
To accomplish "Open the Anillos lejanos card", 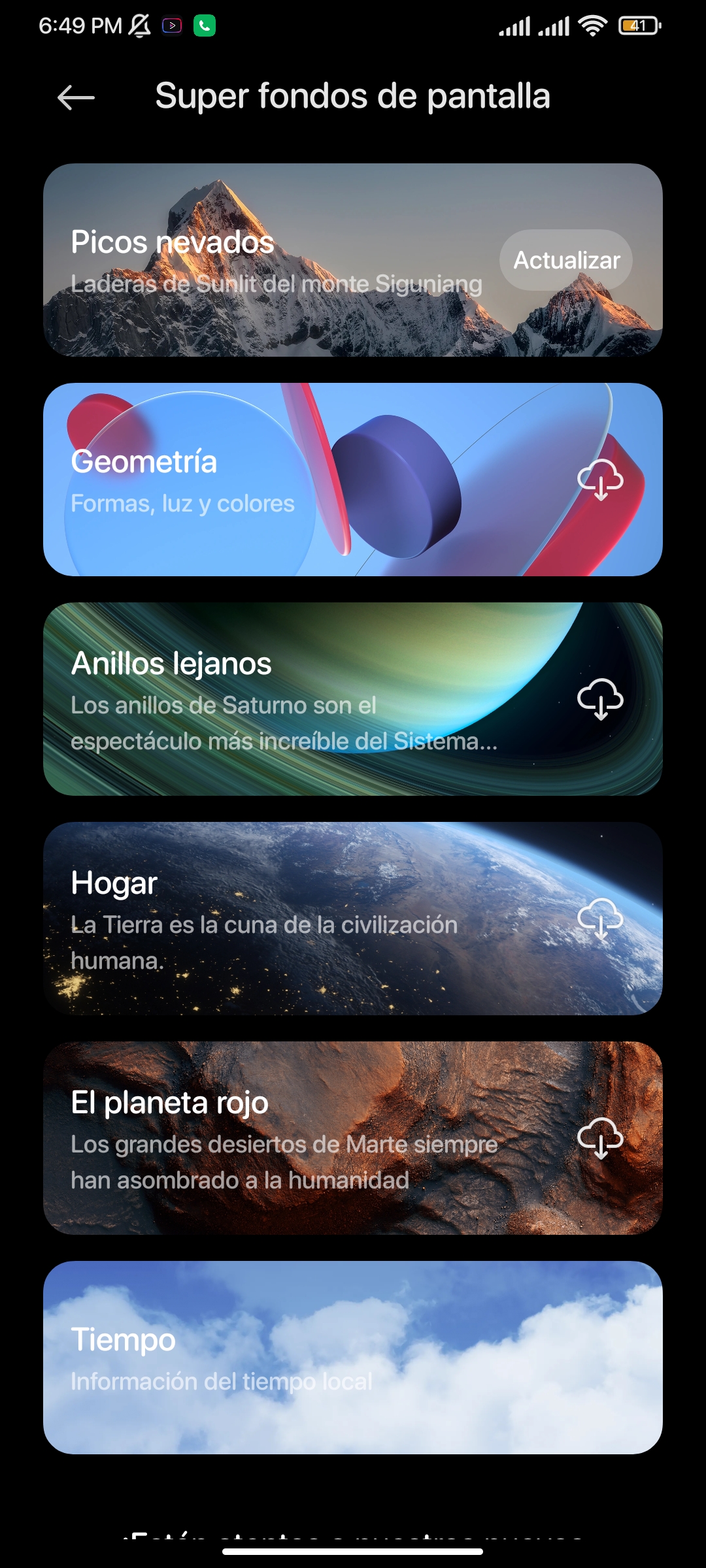I will (353, 699).
